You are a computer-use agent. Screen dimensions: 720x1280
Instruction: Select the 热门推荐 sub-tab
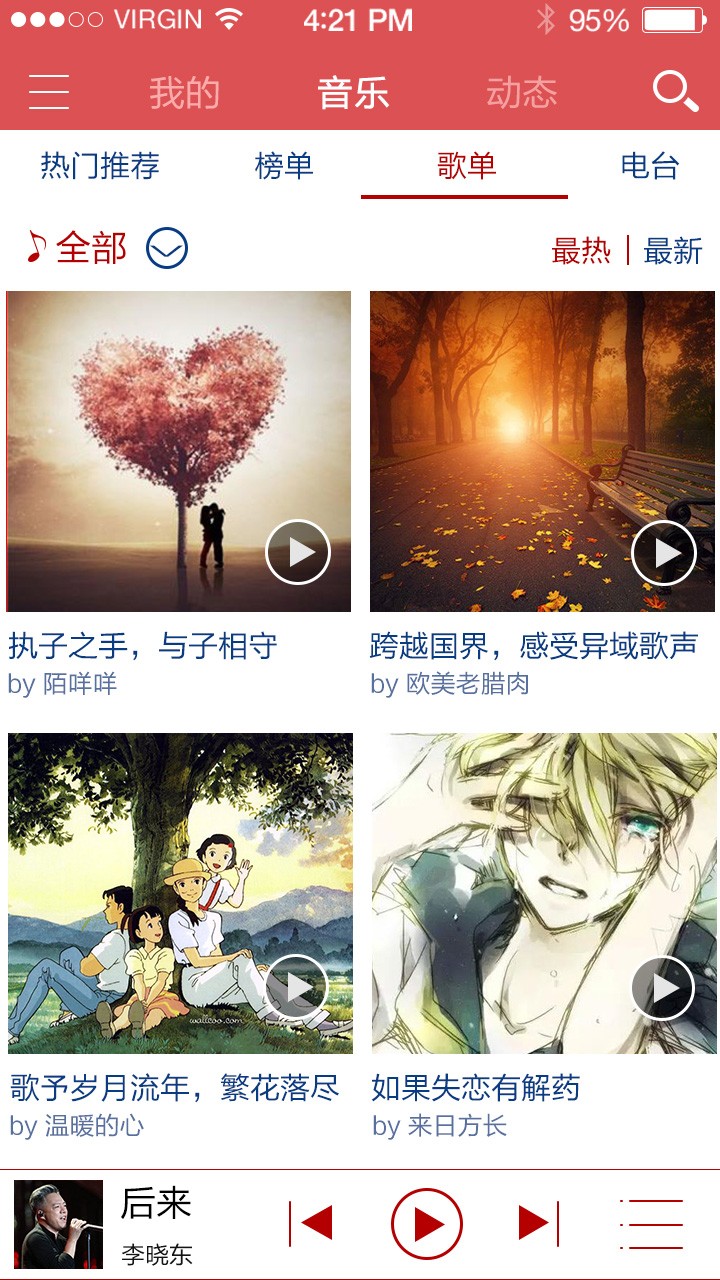click(x=100, y=166)
